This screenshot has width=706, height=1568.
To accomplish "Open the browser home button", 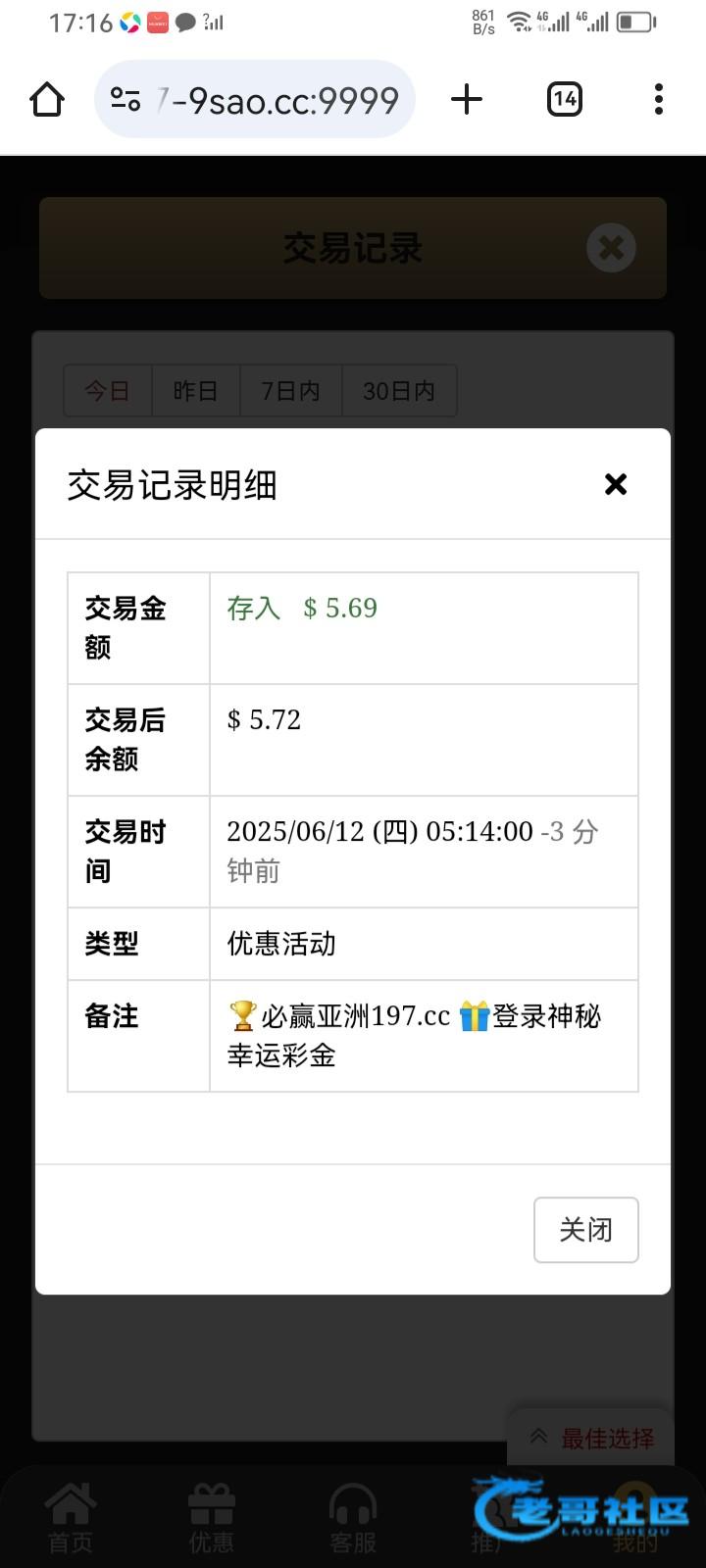I will tap(47, 99).
